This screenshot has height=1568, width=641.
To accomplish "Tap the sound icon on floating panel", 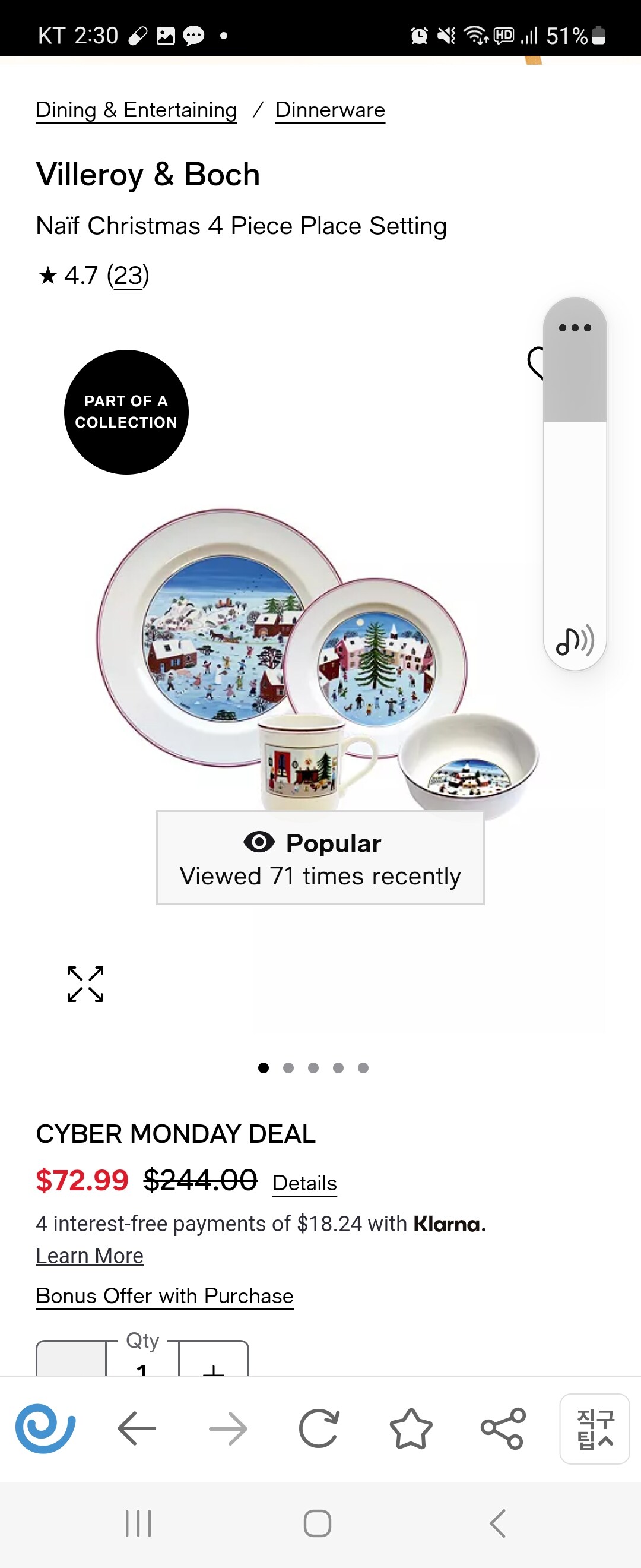I will [574, 640].
